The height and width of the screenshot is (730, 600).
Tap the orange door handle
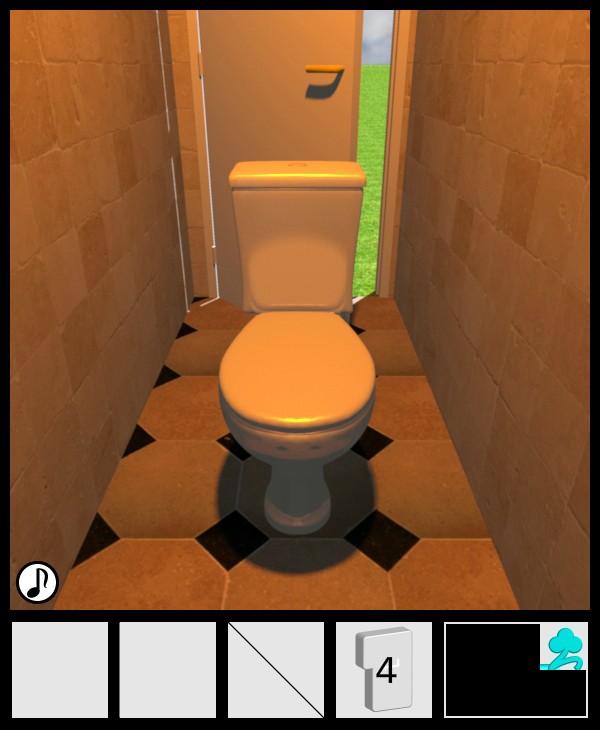click(x=324, y=69)
